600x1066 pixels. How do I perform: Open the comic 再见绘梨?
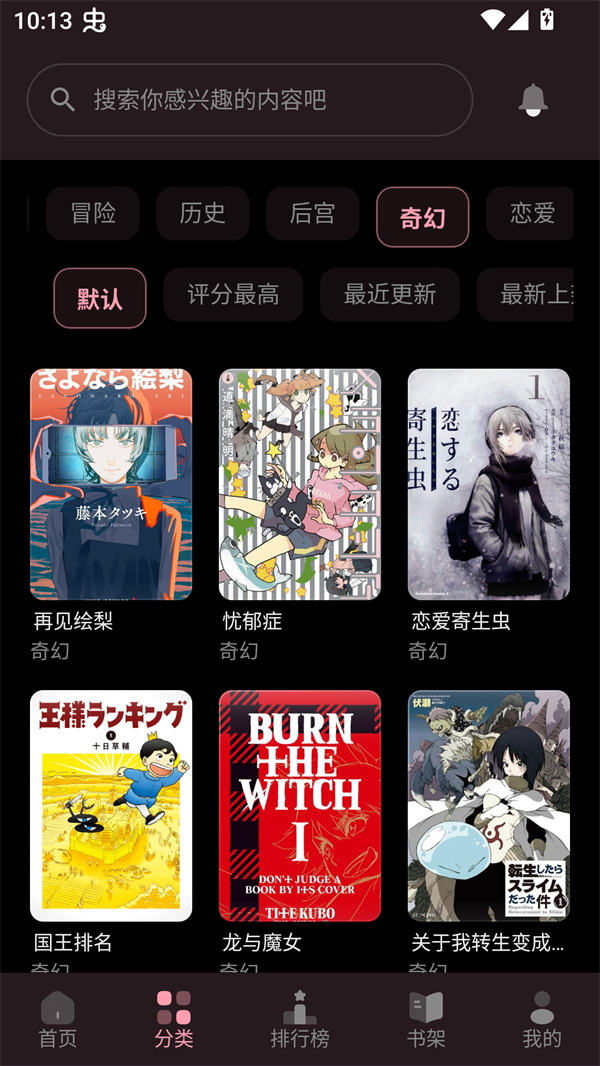[x=111, y=485]
